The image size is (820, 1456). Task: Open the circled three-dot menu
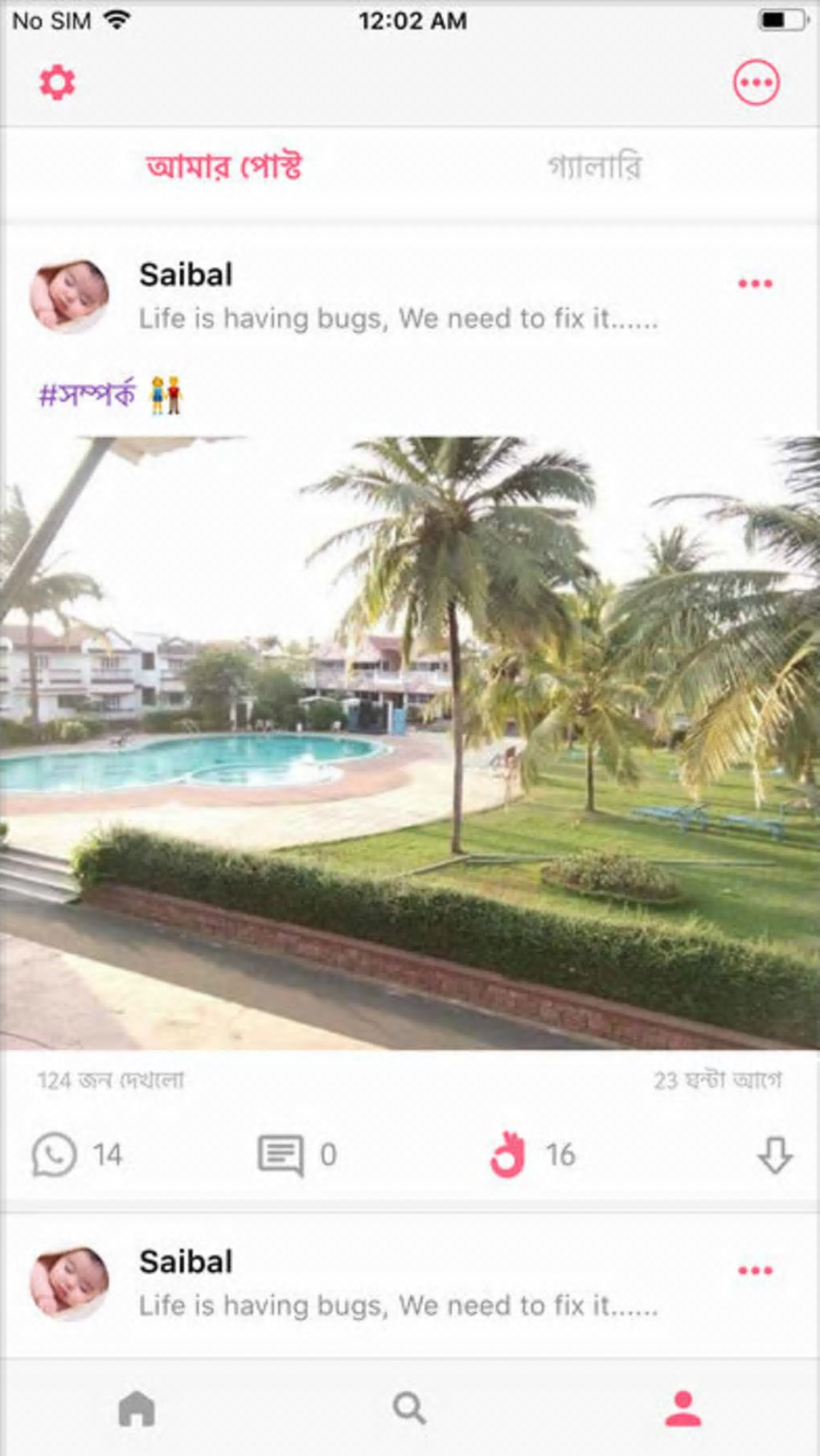[756, 82]
